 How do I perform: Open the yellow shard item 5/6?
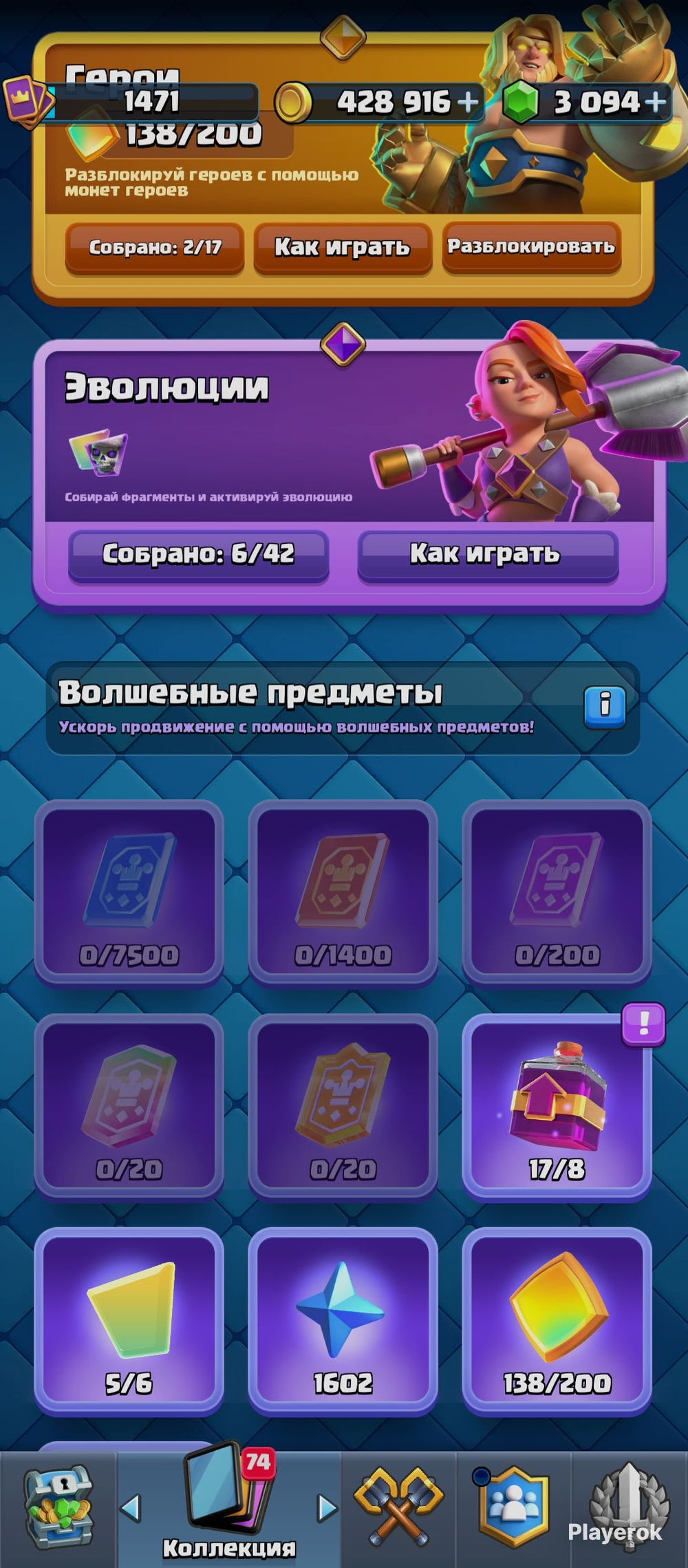click(x=129, y=1321)
